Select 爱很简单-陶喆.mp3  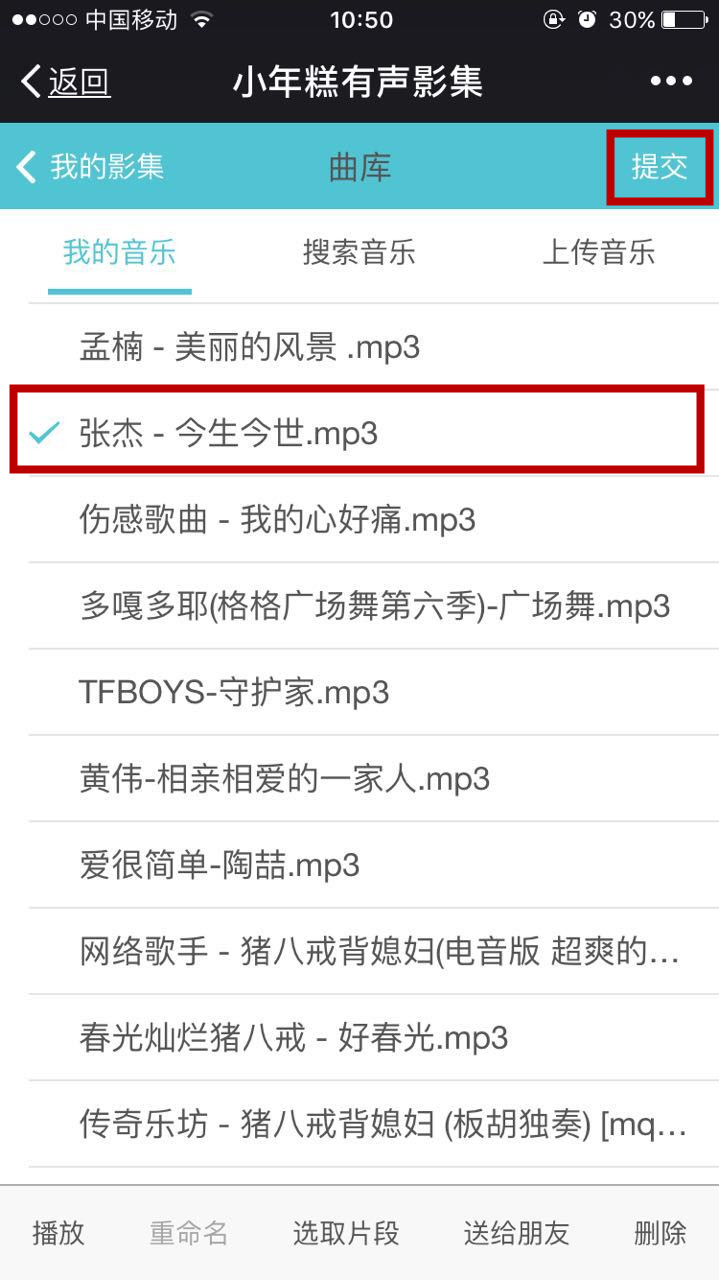coord(219,865)
